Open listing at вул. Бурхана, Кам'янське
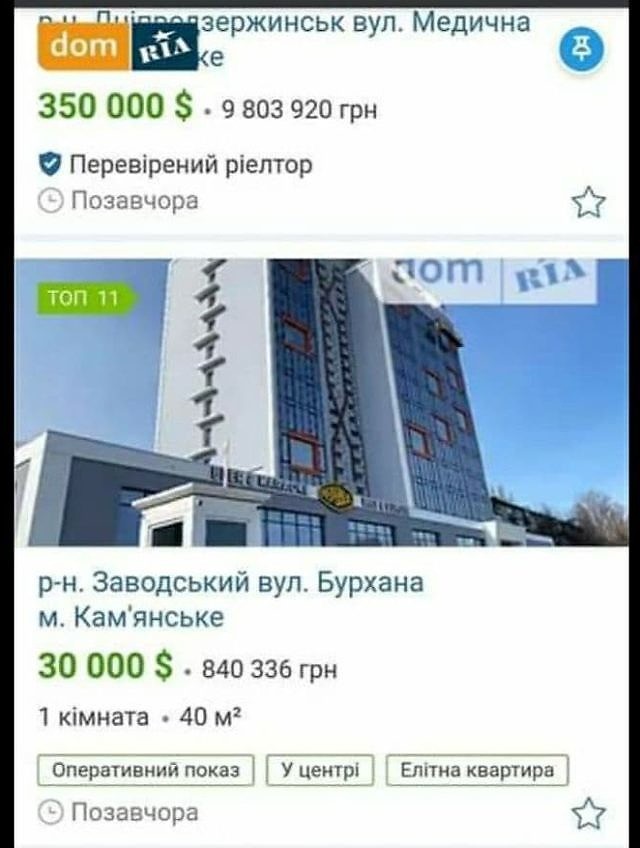This screenshot has width=640, height=848. point(230,599)
